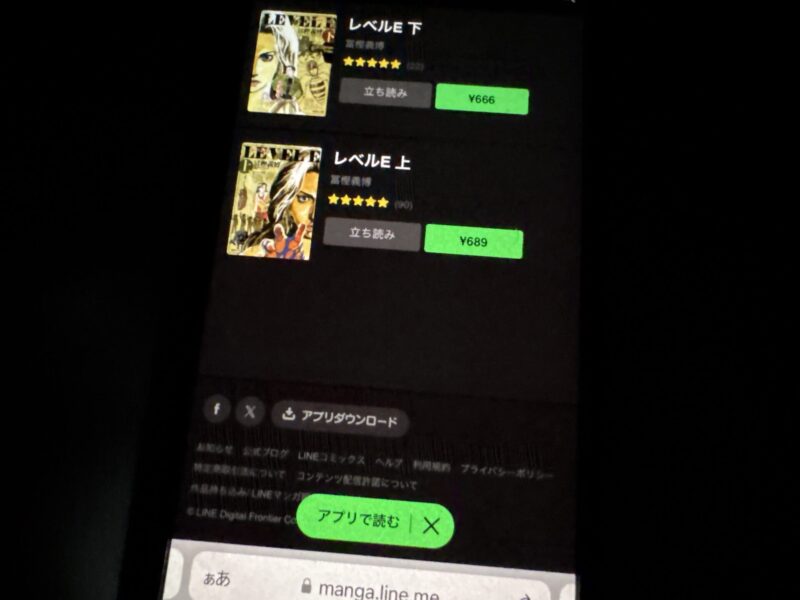Open the レベルE 下 manga cover
Screen dimensions: 800x600
point(291,60)
